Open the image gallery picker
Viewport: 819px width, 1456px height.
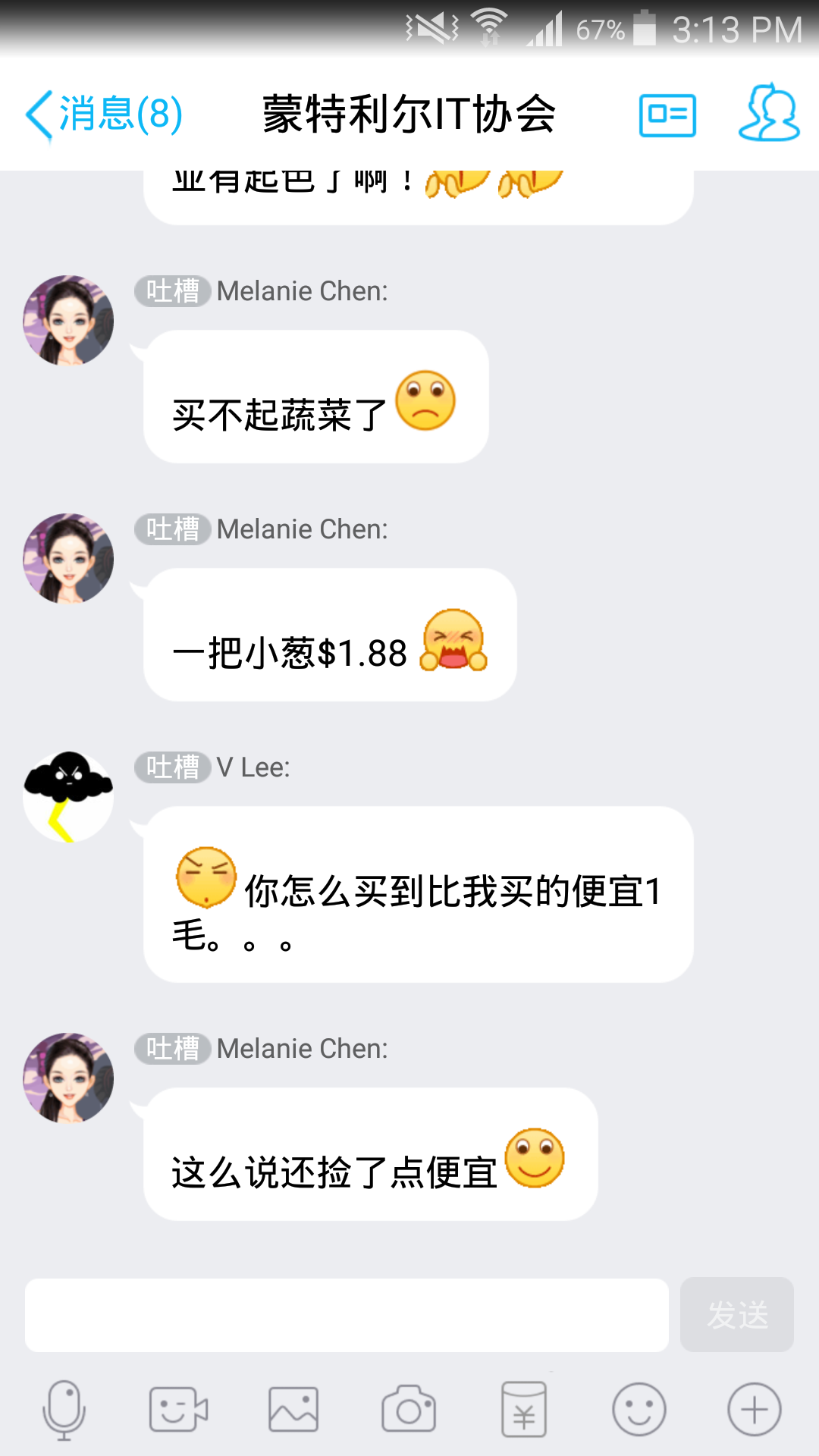point(293,1410)
